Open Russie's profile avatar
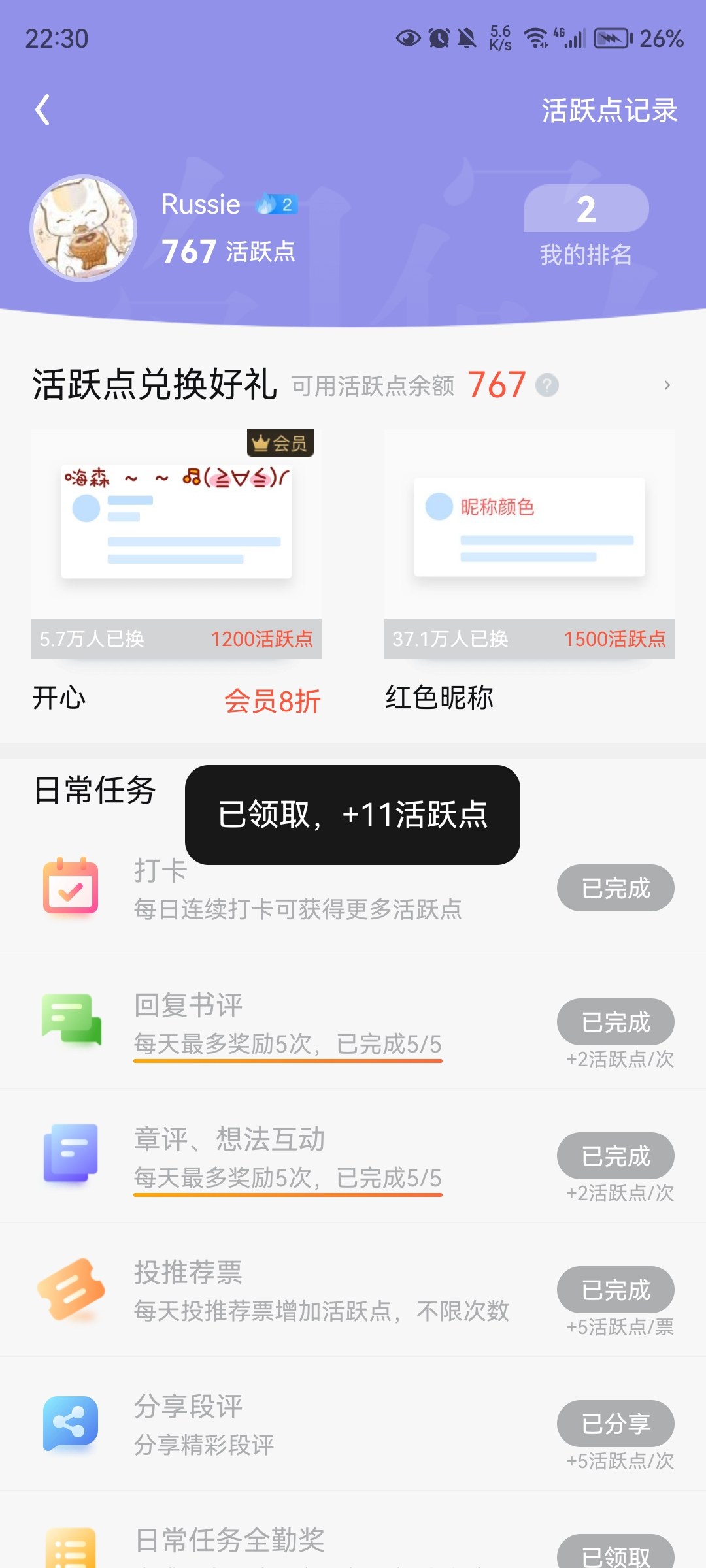Image resolution: width=706 pixels, height=1568 pixels. coord(84,228)
